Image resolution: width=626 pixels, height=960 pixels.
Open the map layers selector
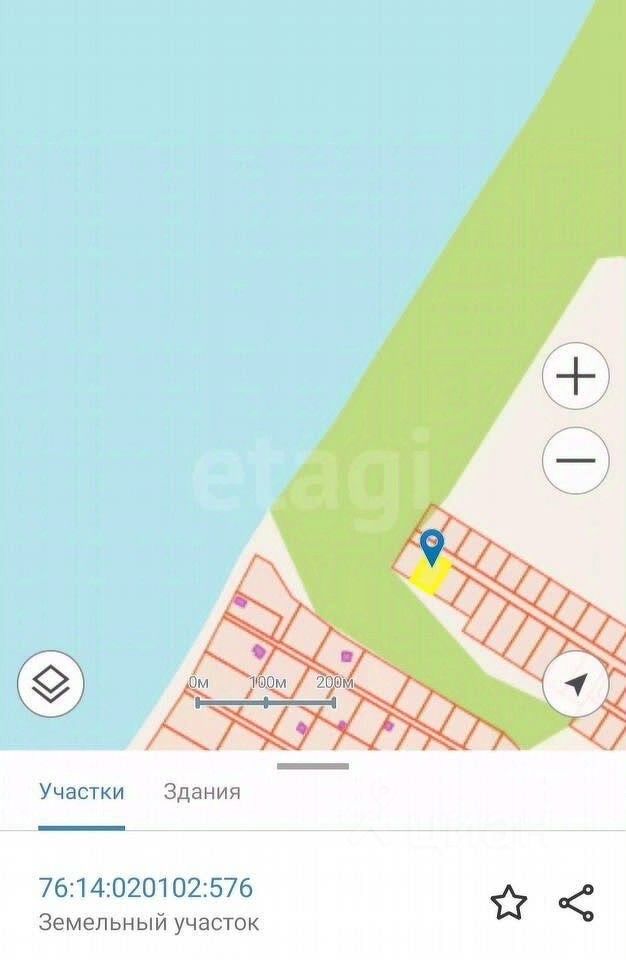[x=50, y=684]
